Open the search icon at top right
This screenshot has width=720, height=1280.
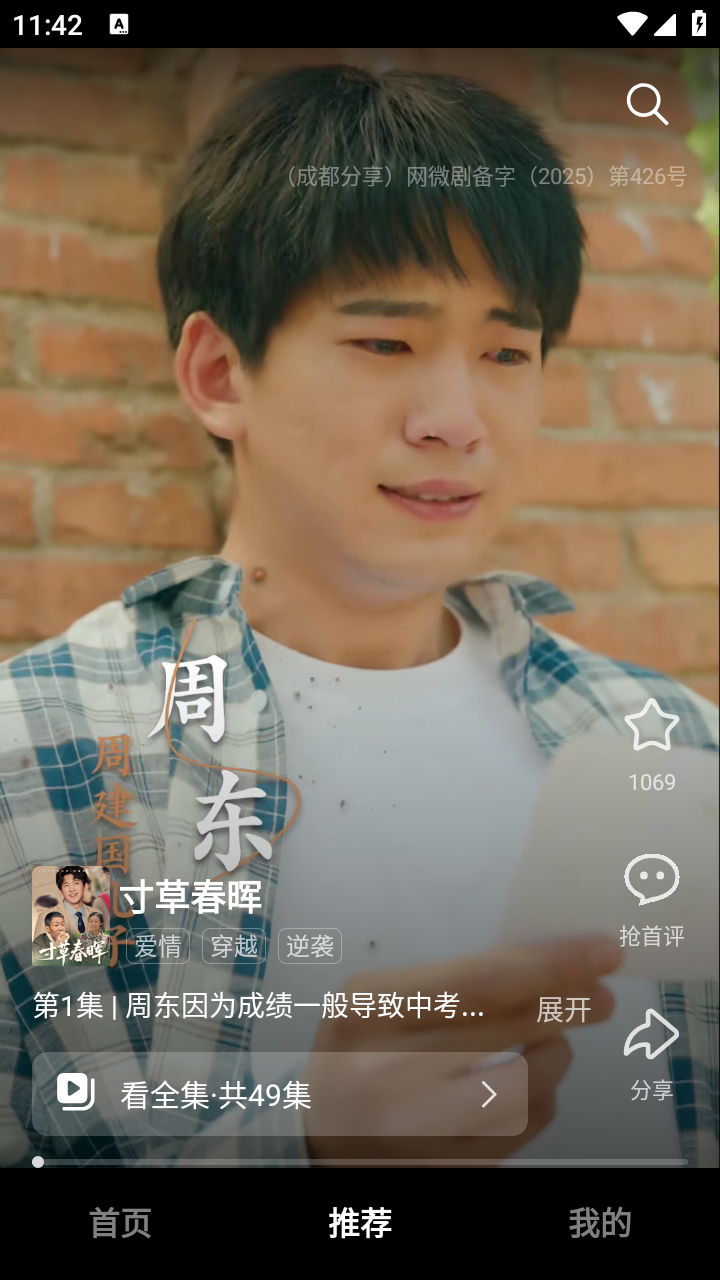click(x=648, y=102)
